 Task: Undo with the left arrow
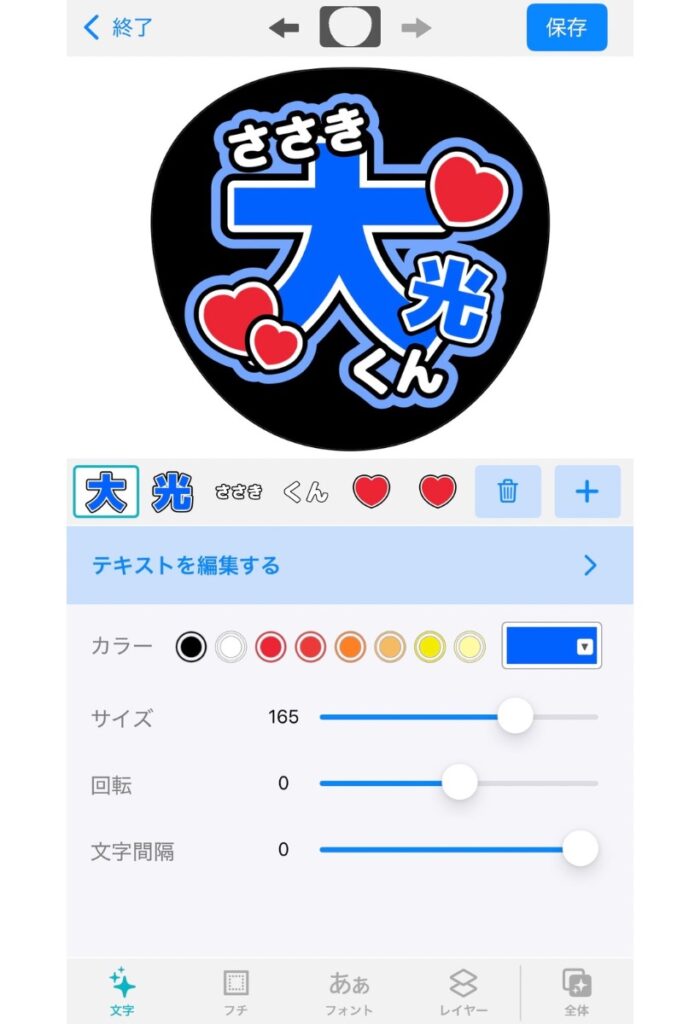point(283,28)
